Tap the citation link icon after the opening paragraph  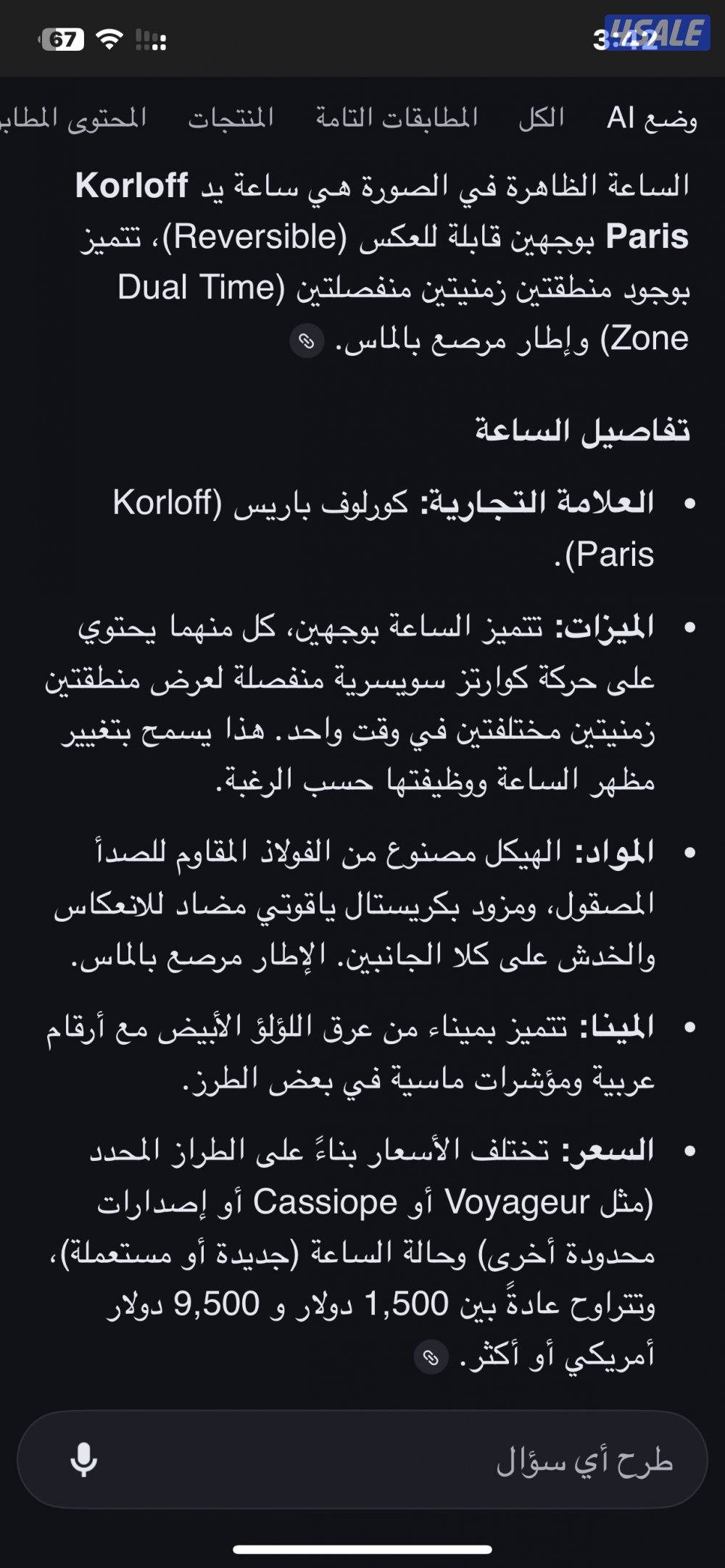pos(308,341)
